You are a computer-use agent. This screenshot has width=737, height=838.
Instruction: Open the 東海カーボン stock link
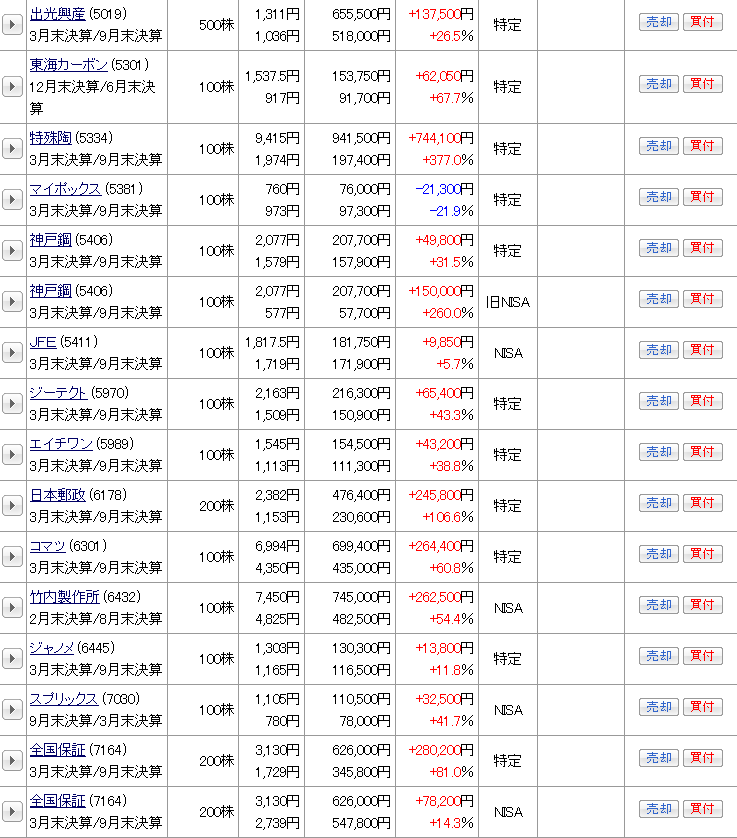click(68, 65)
